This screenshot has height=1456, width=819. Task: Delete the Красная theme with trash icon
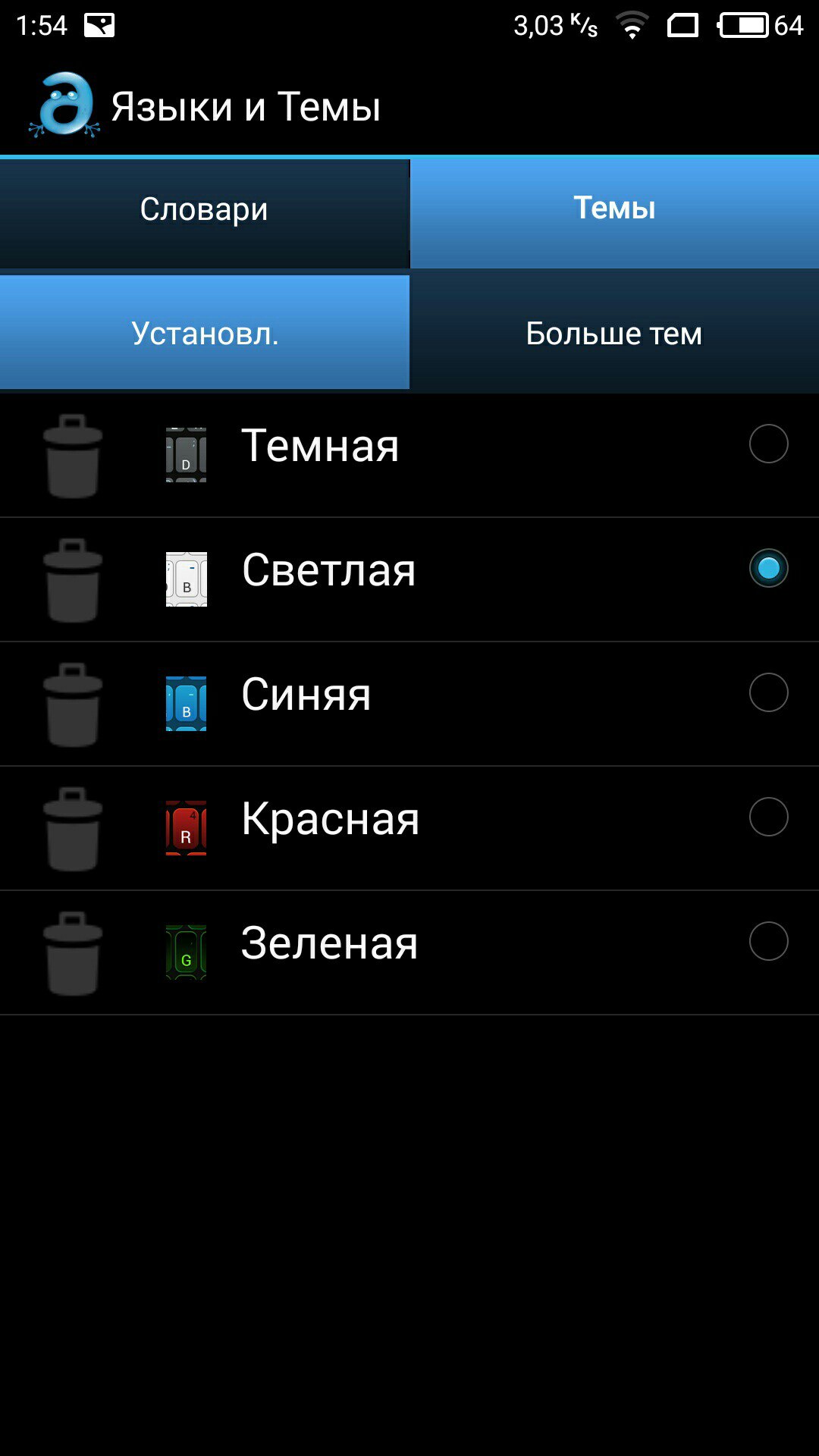73,829
